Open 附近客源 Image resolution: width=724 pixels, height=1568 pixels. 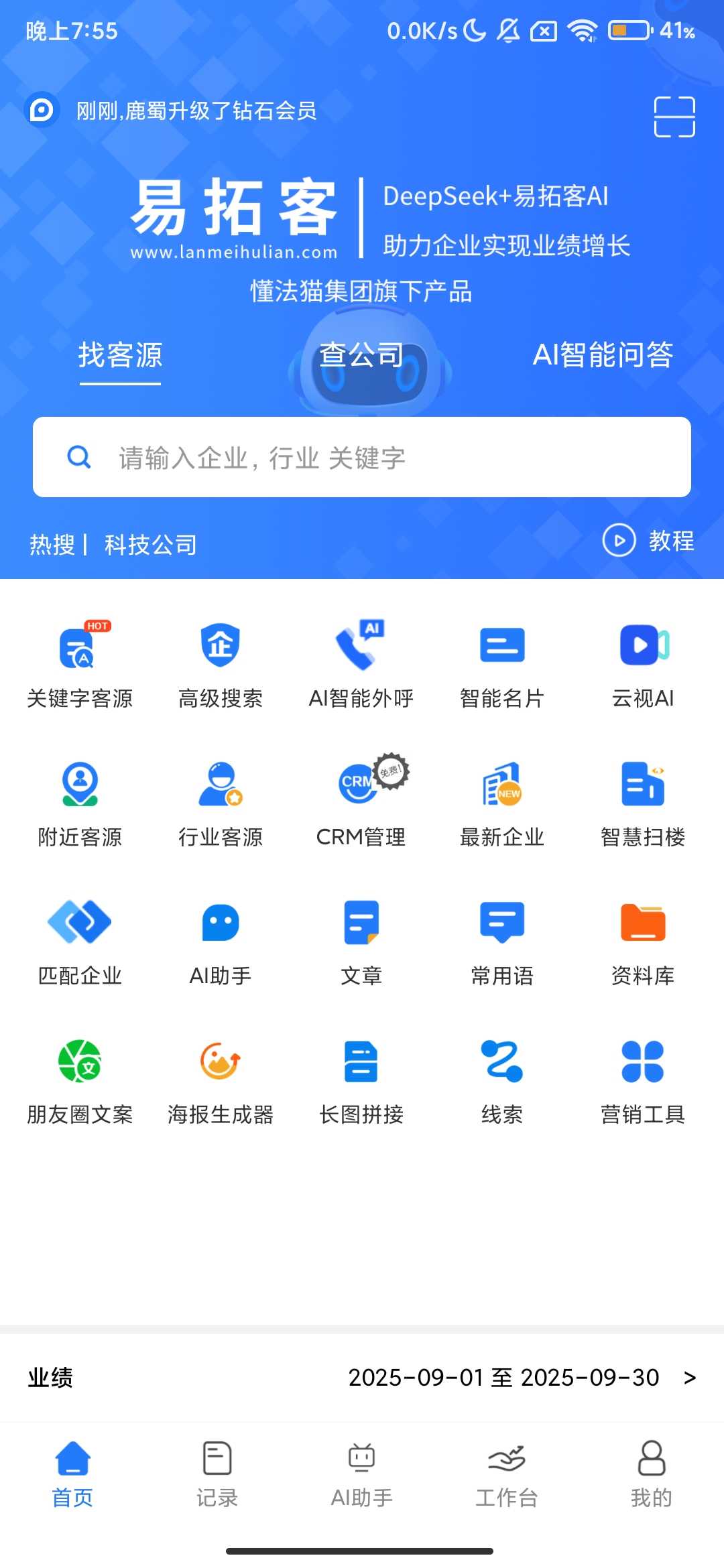point(80,803)
